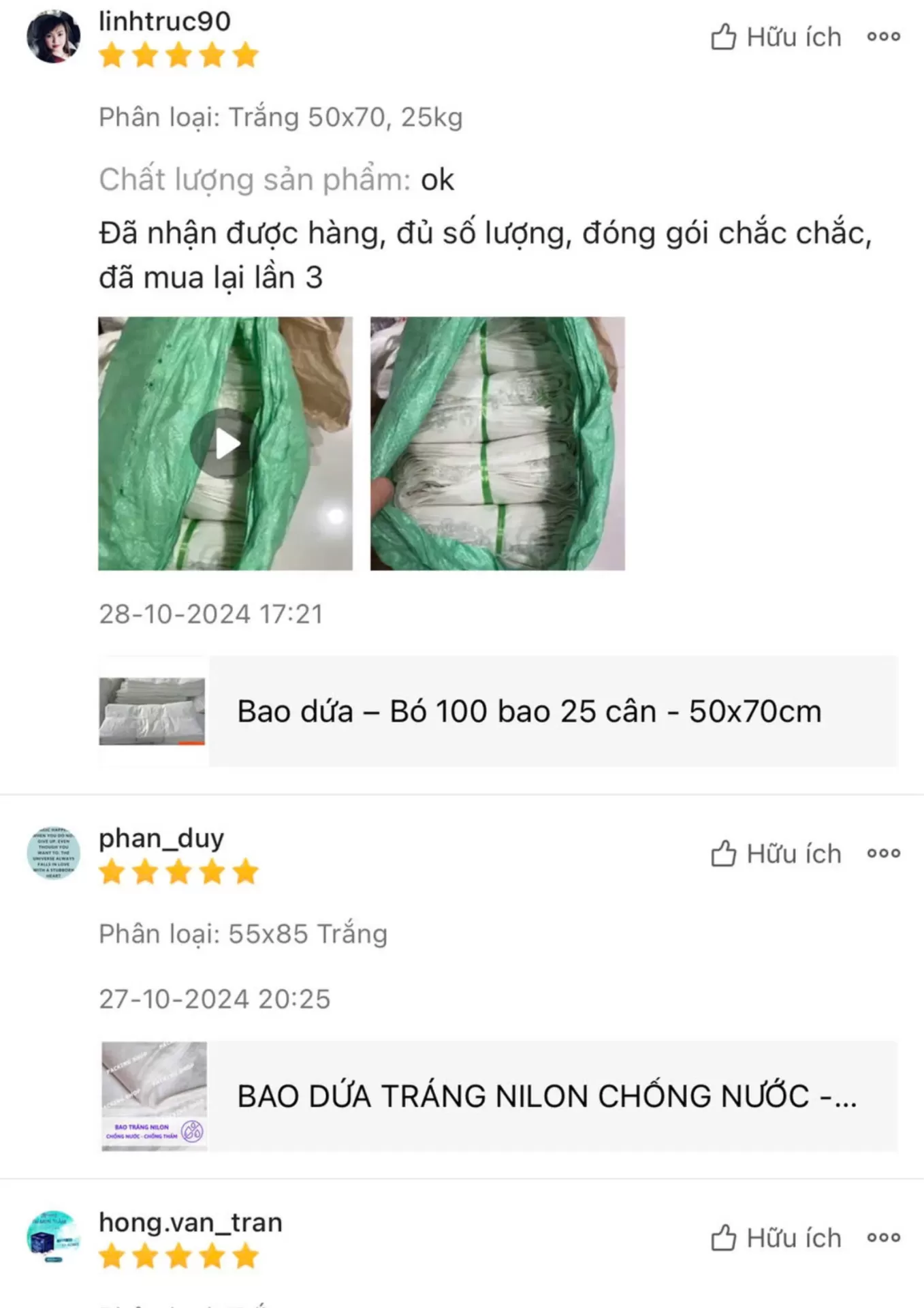Open the three-dot menu on linhtruc90's review
924x1308 pixels.
coord(884,37)
